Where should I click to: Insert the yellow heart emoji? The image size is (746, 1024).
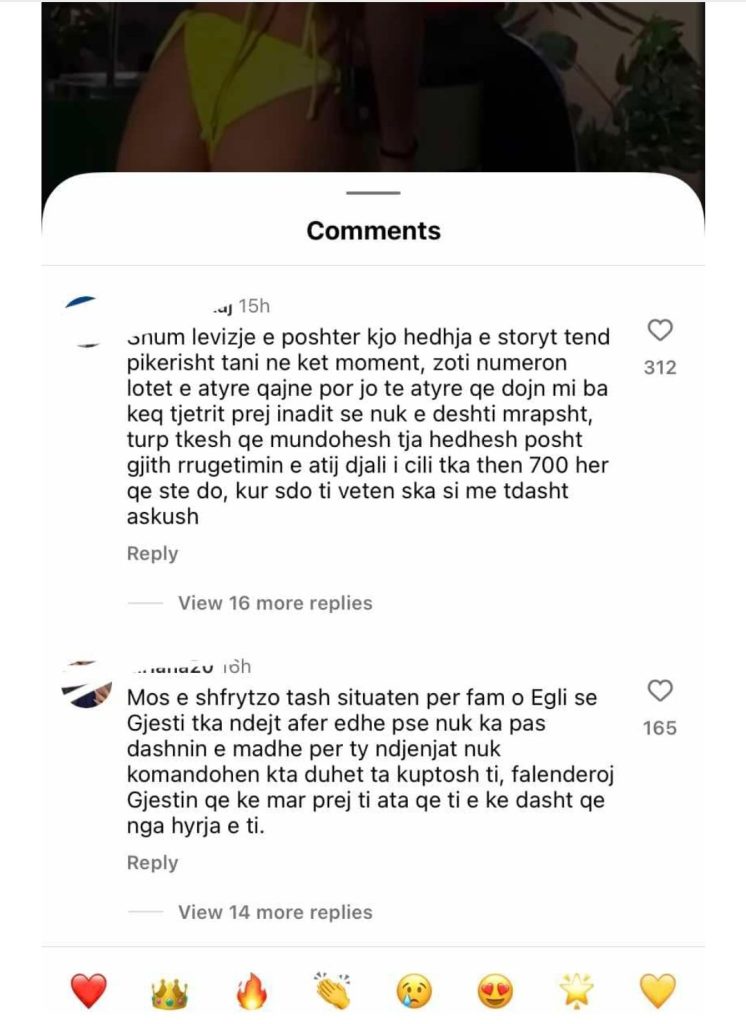coord(658,991)
